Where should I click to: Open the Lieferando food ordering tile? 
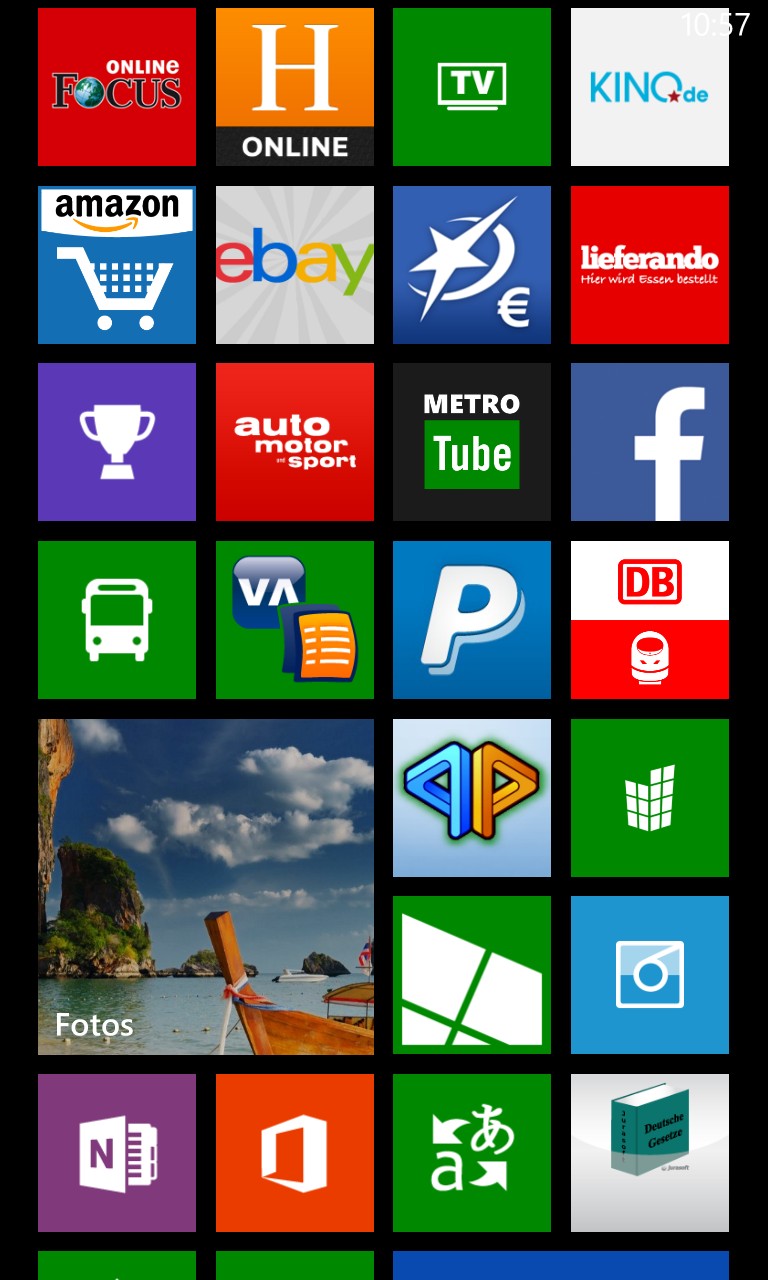[650, 265]
